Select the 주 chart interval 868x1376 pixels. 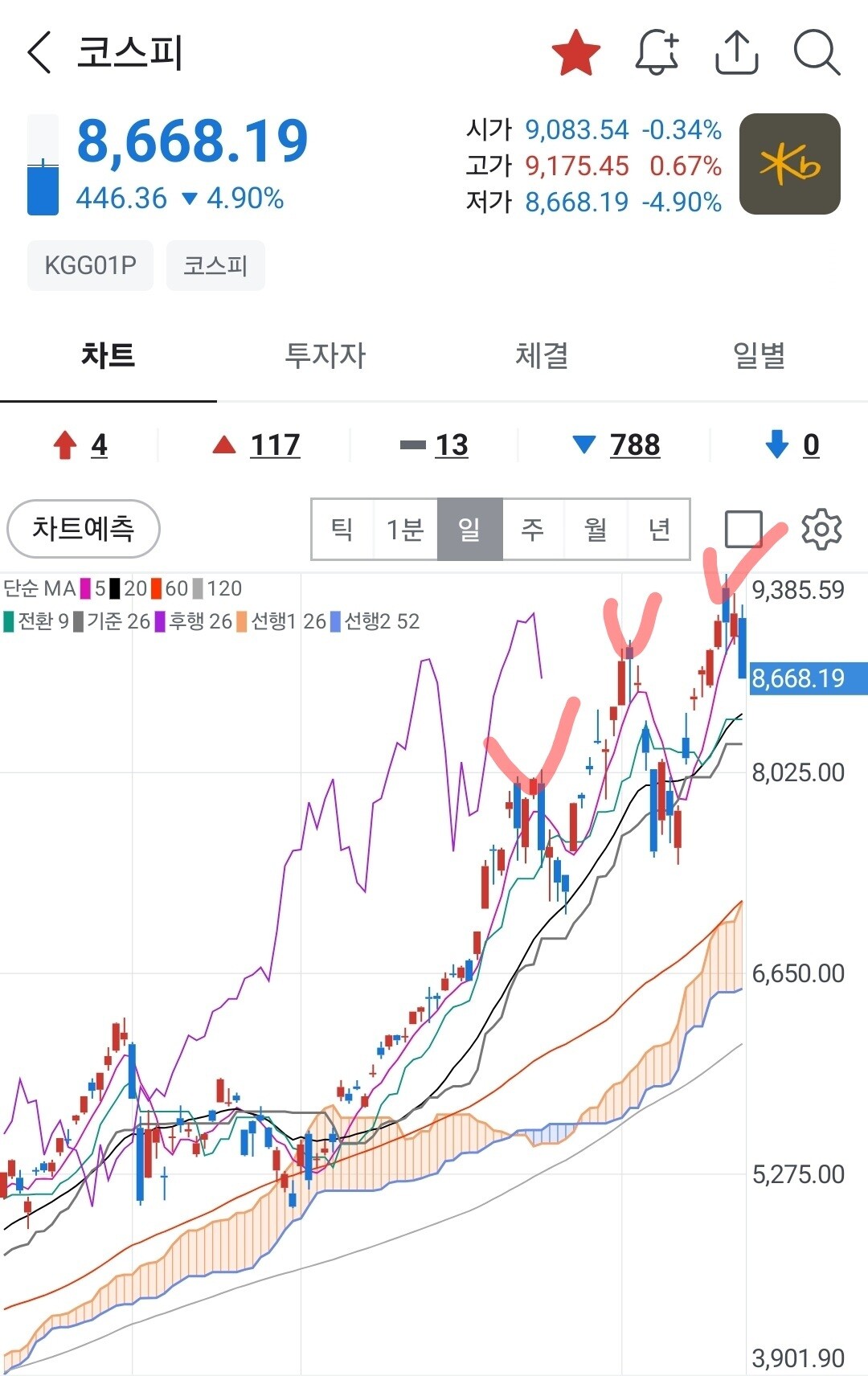tap(533, 529)
